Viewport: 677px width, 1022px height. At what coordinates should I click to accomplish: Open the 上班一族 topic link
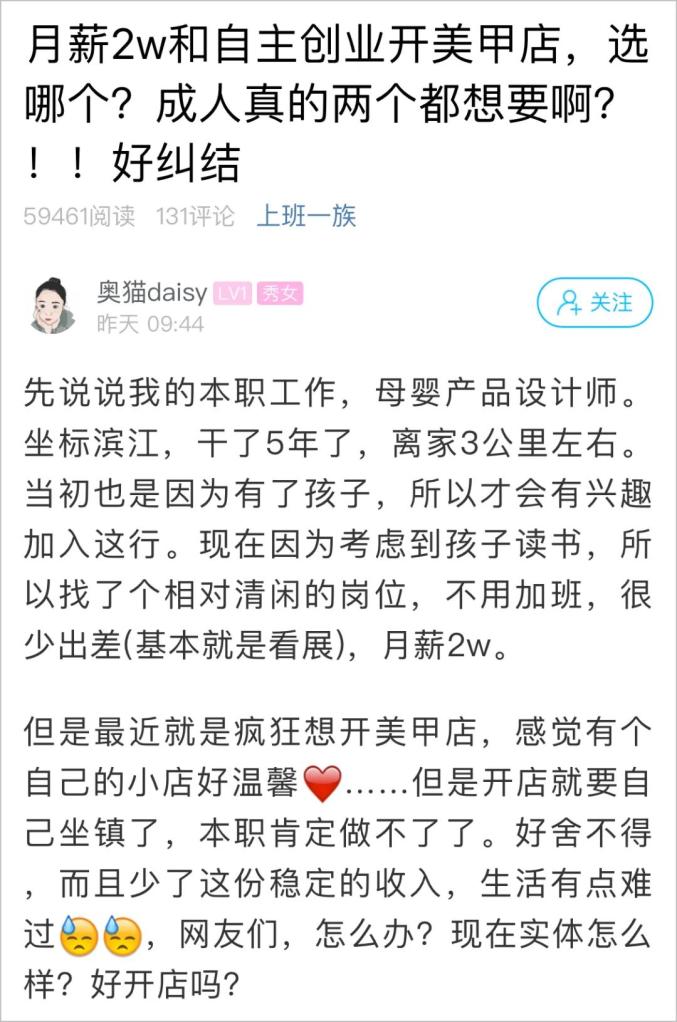306,216
